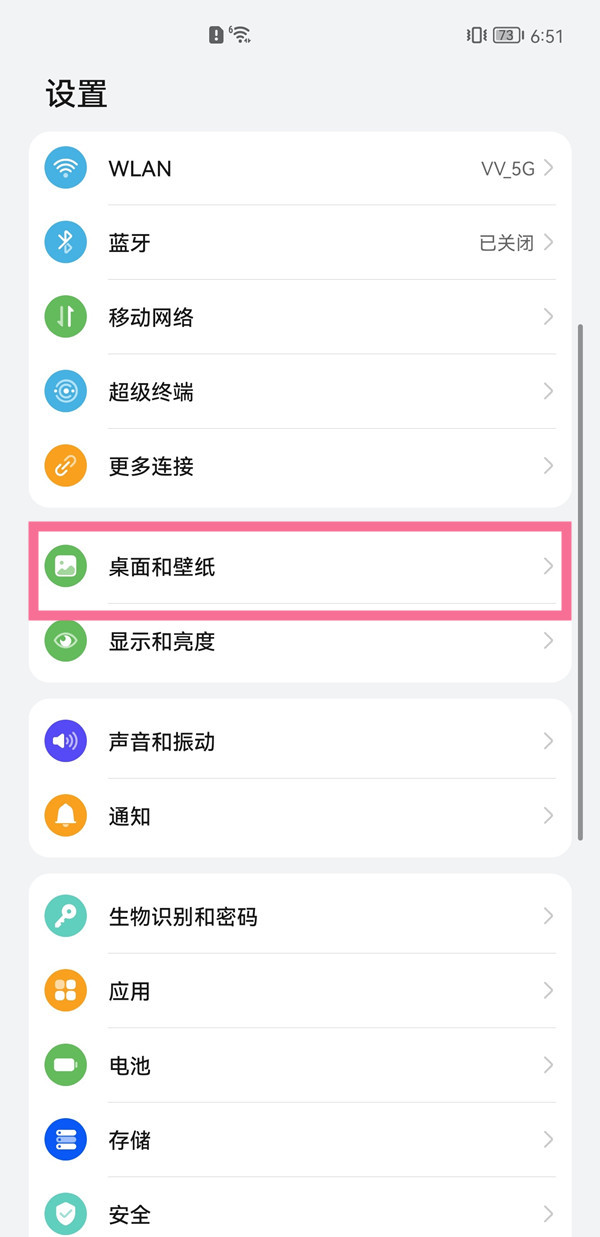
Task: View 电池 settings
Action: coord(300,1065)
